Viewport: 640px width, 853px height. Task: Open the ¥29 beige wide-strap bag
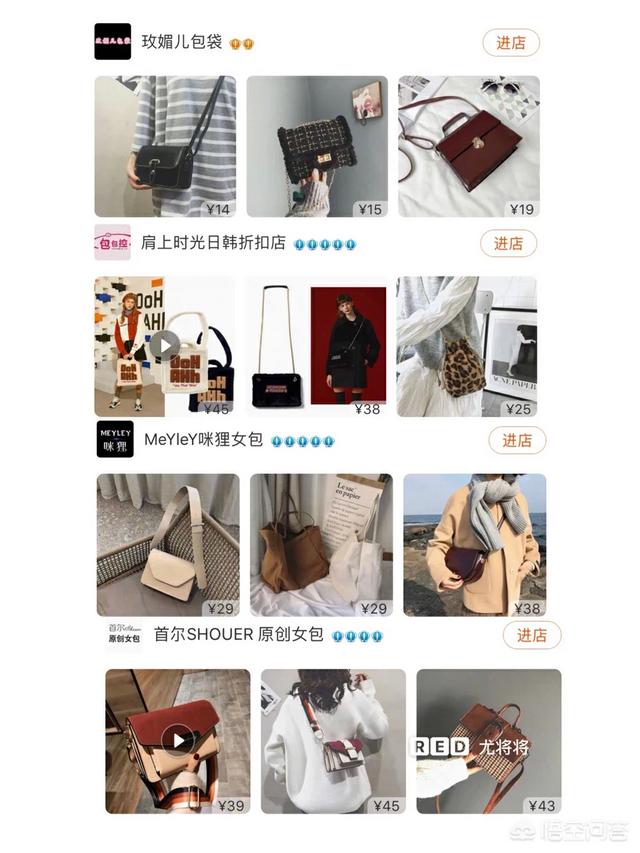(168, 545)
